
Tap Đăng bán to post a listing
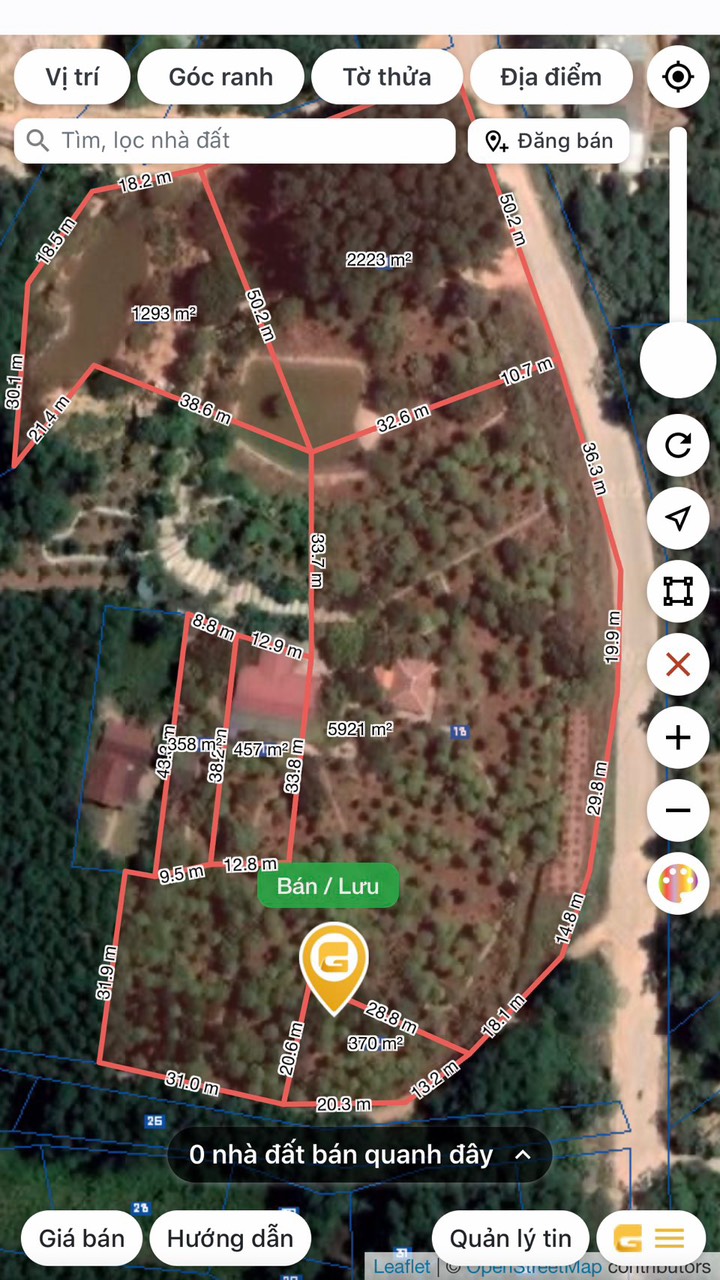tap(549, 141)
